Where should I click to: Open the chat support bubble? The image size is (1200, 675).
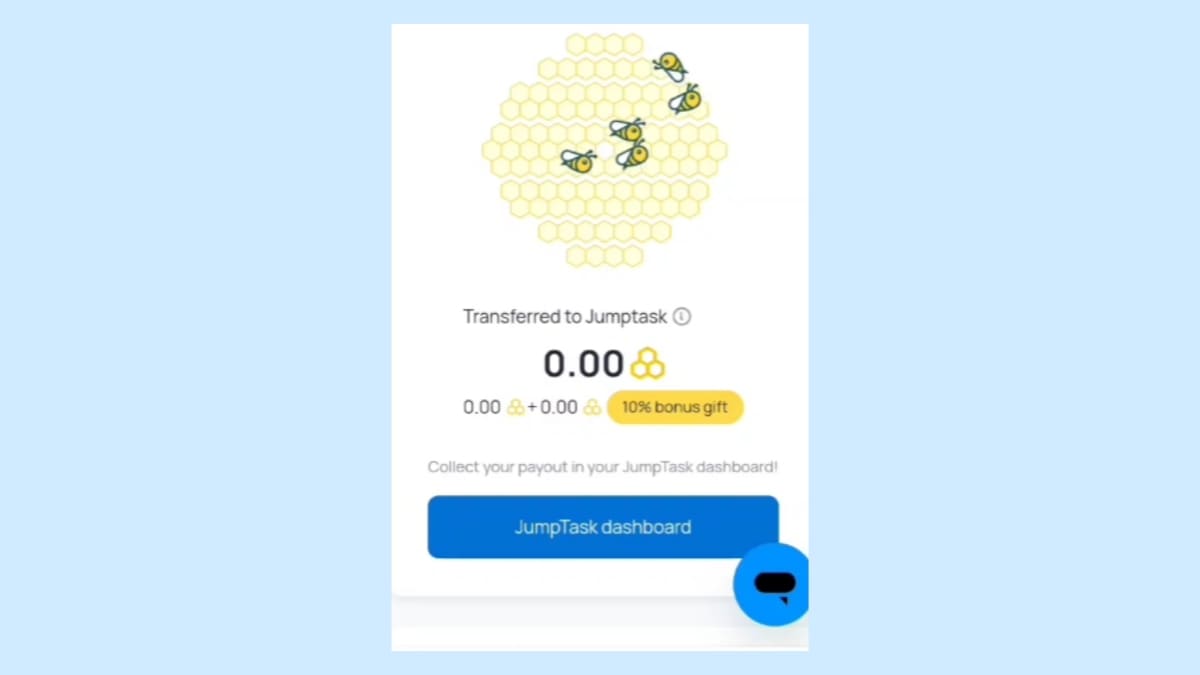click(x=774, y=584)
